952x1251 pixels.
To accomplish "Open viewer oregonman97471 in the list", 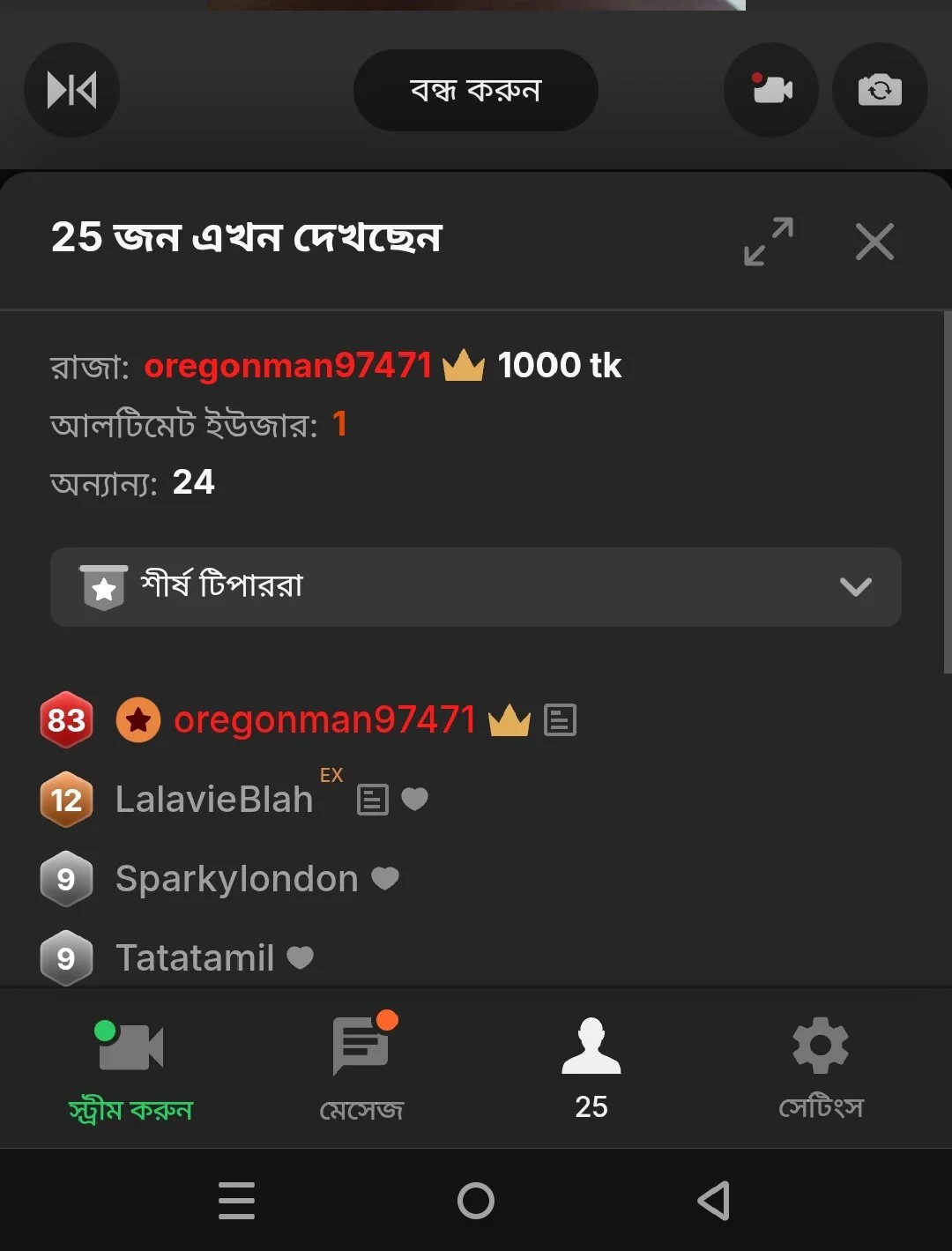I will click(x=324, y=720).
